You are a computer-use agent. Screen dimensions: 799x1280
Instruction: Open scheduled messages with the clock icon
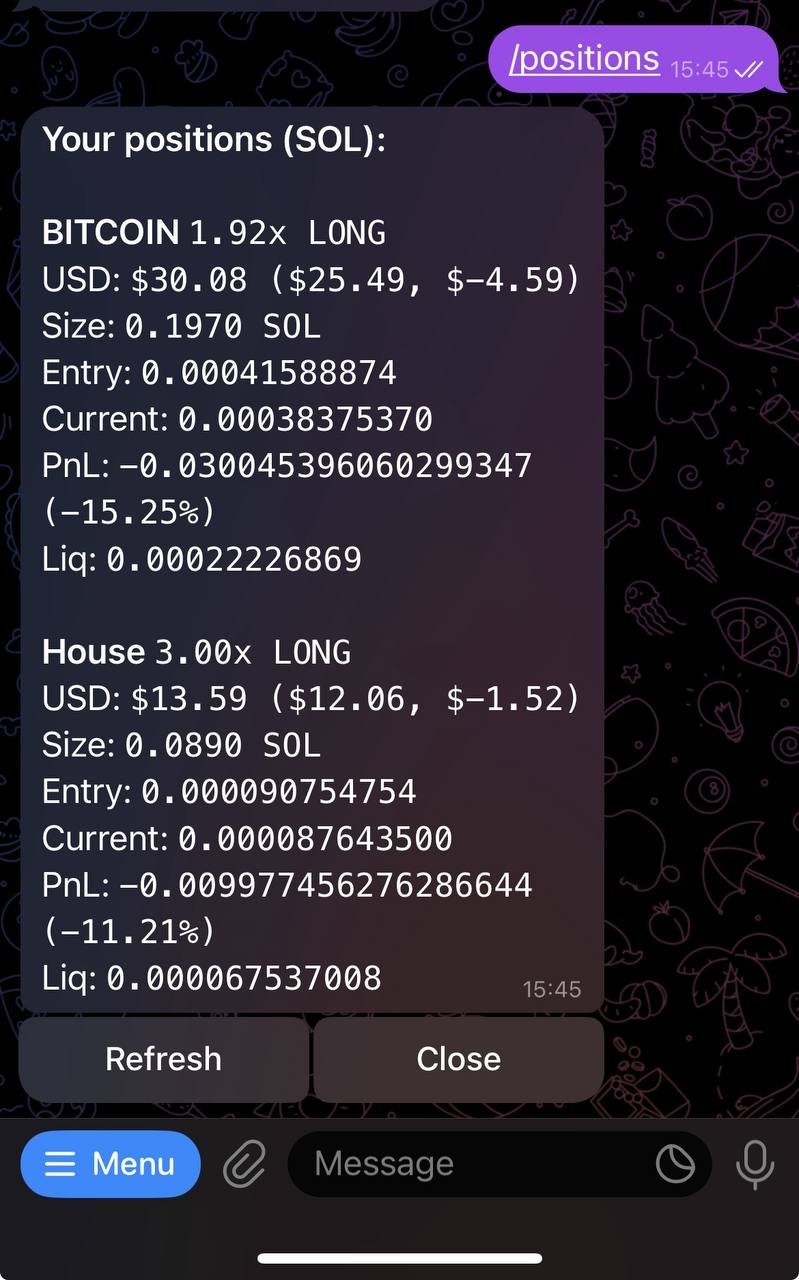coord(675,1164)
